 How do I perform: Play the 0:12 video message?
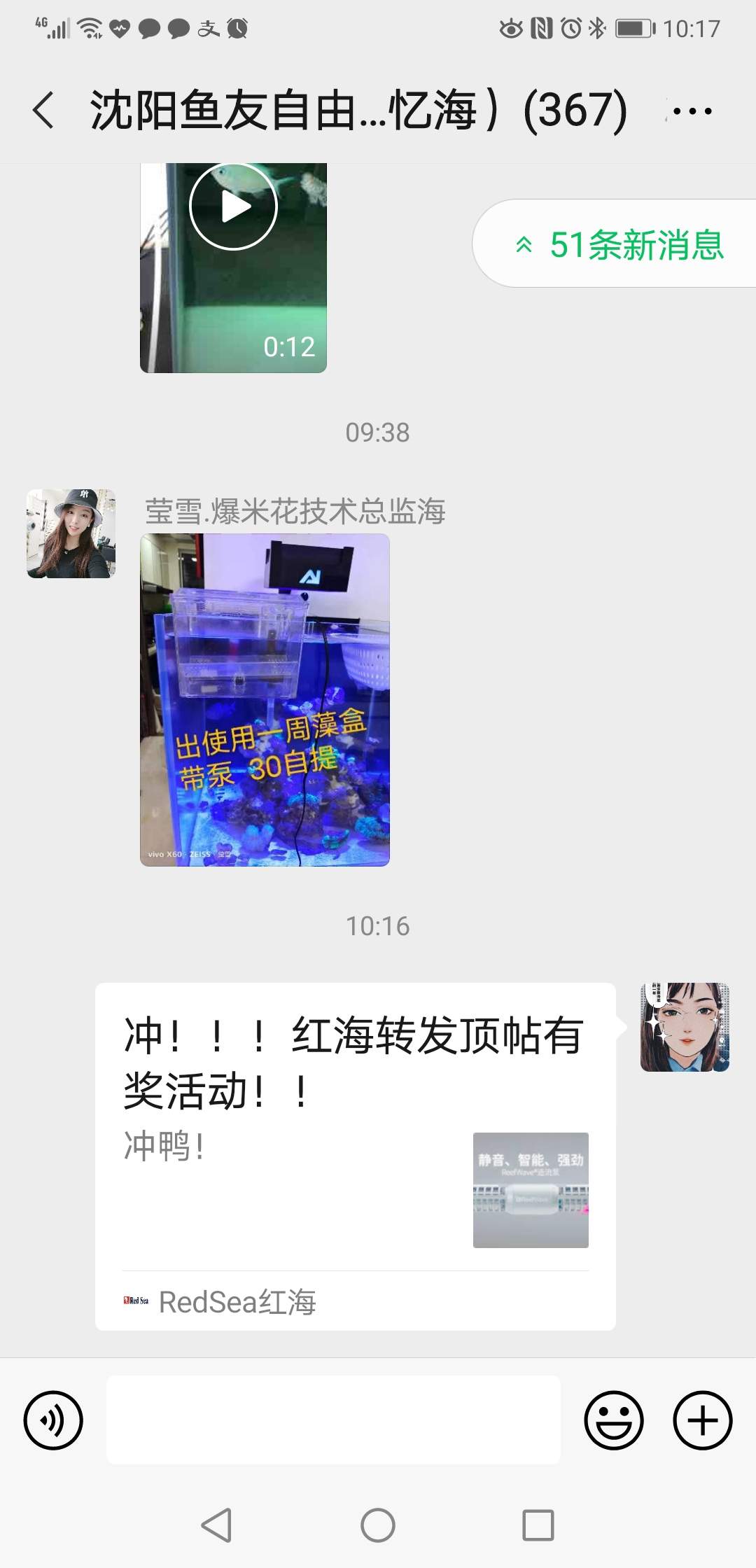(x=234, y=207)
